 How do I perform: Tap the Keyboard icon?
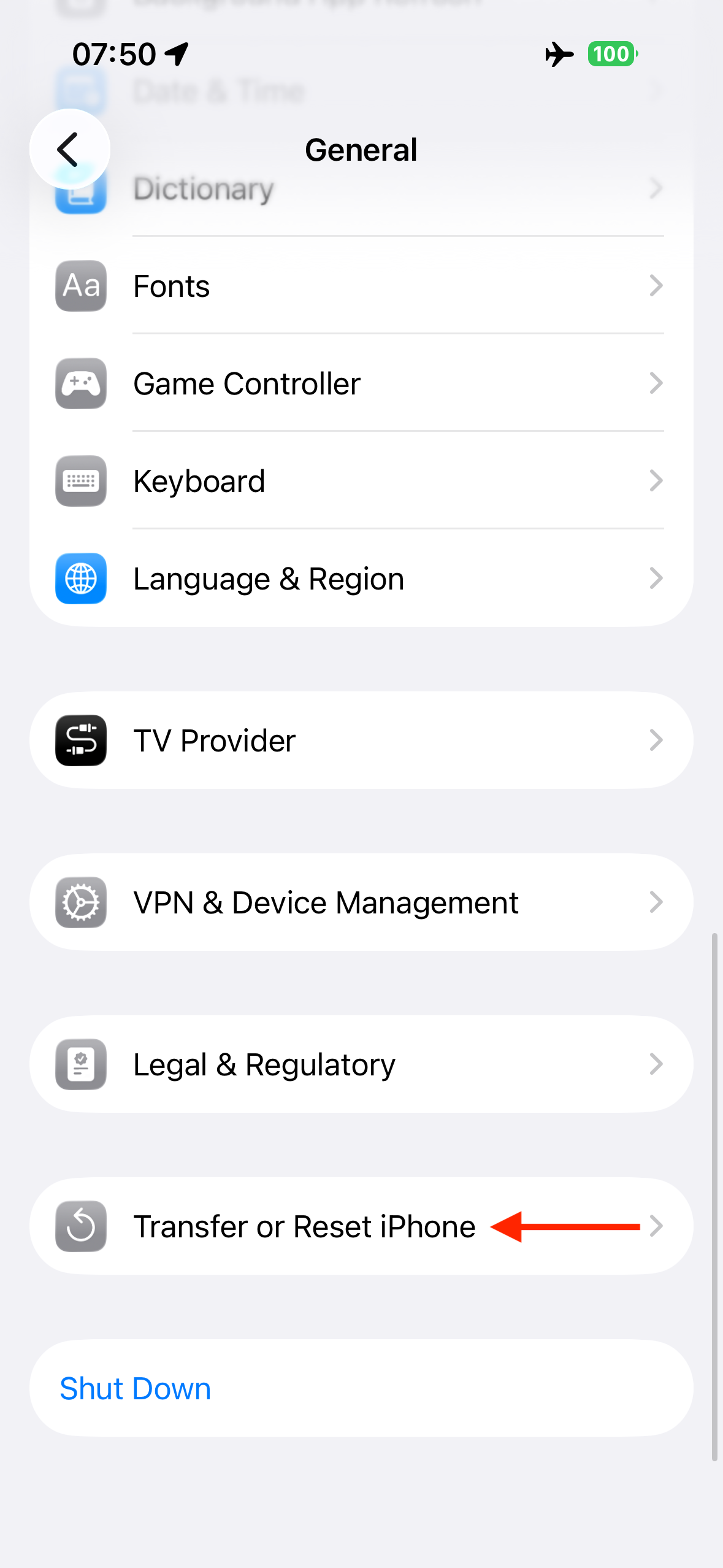(x=80, y=481)
